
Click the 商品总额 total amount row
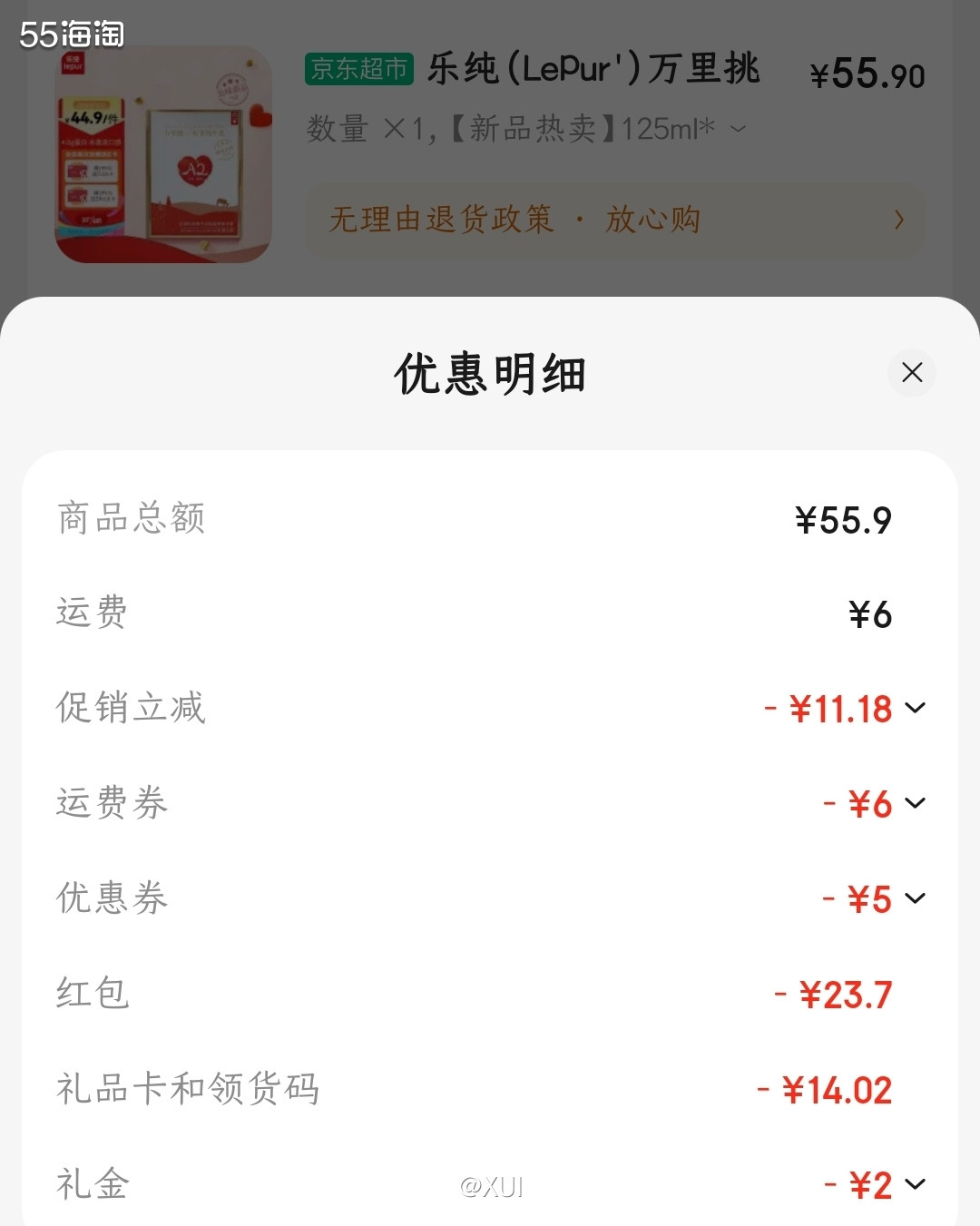(x=130, y=518)
